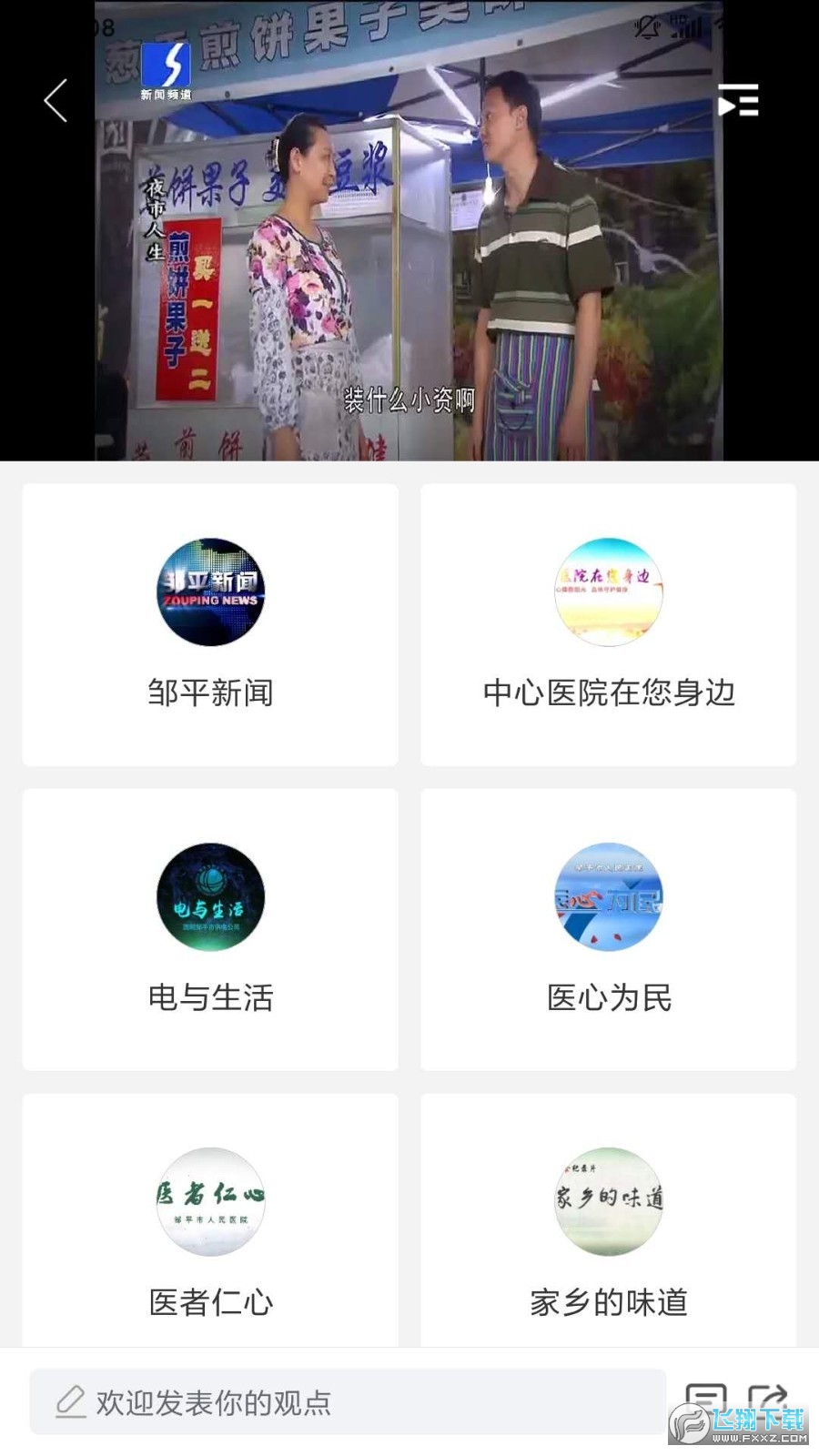
Task: Open the 中心医院在您身边 program thumbnail
Action: 610,592
